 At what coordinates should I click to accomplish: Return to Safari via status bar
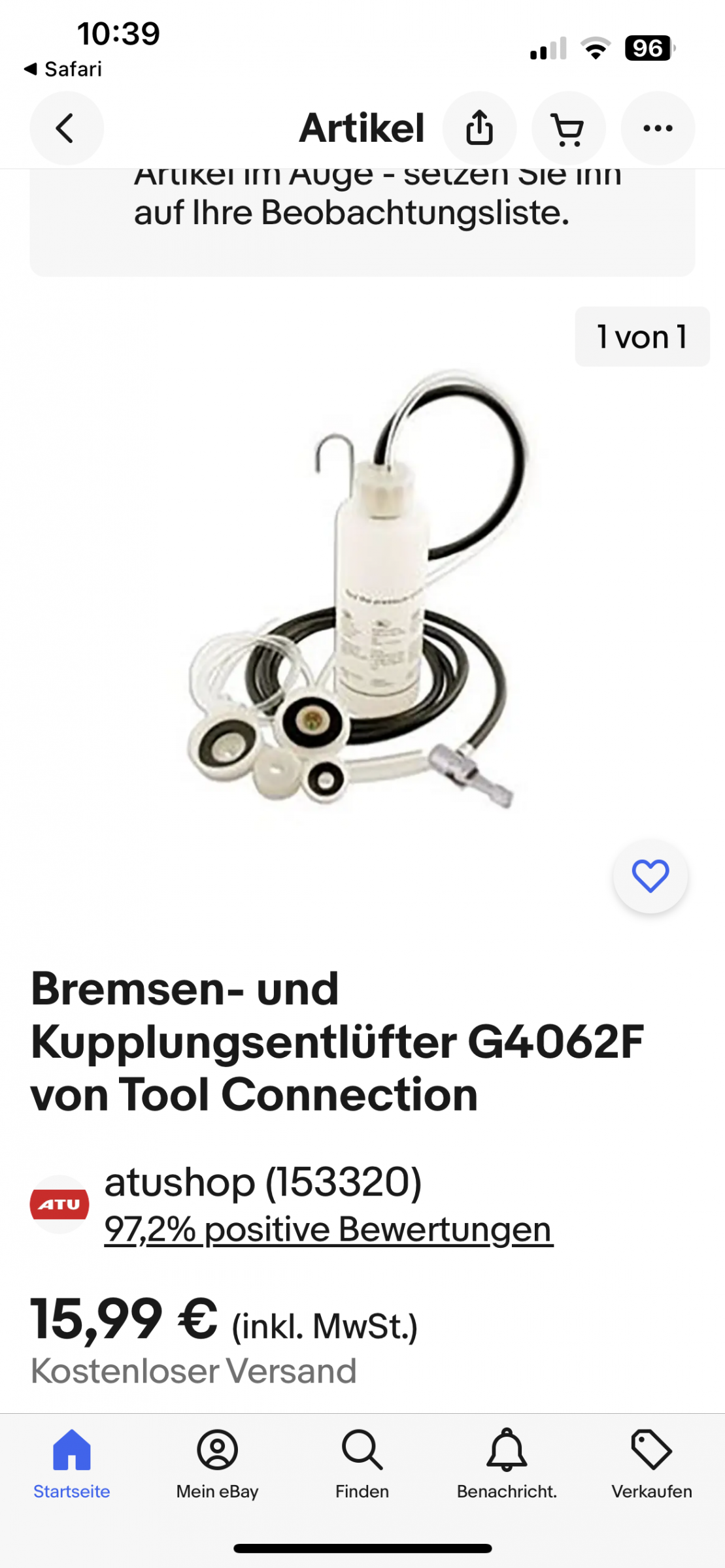(x=63, y=69)
